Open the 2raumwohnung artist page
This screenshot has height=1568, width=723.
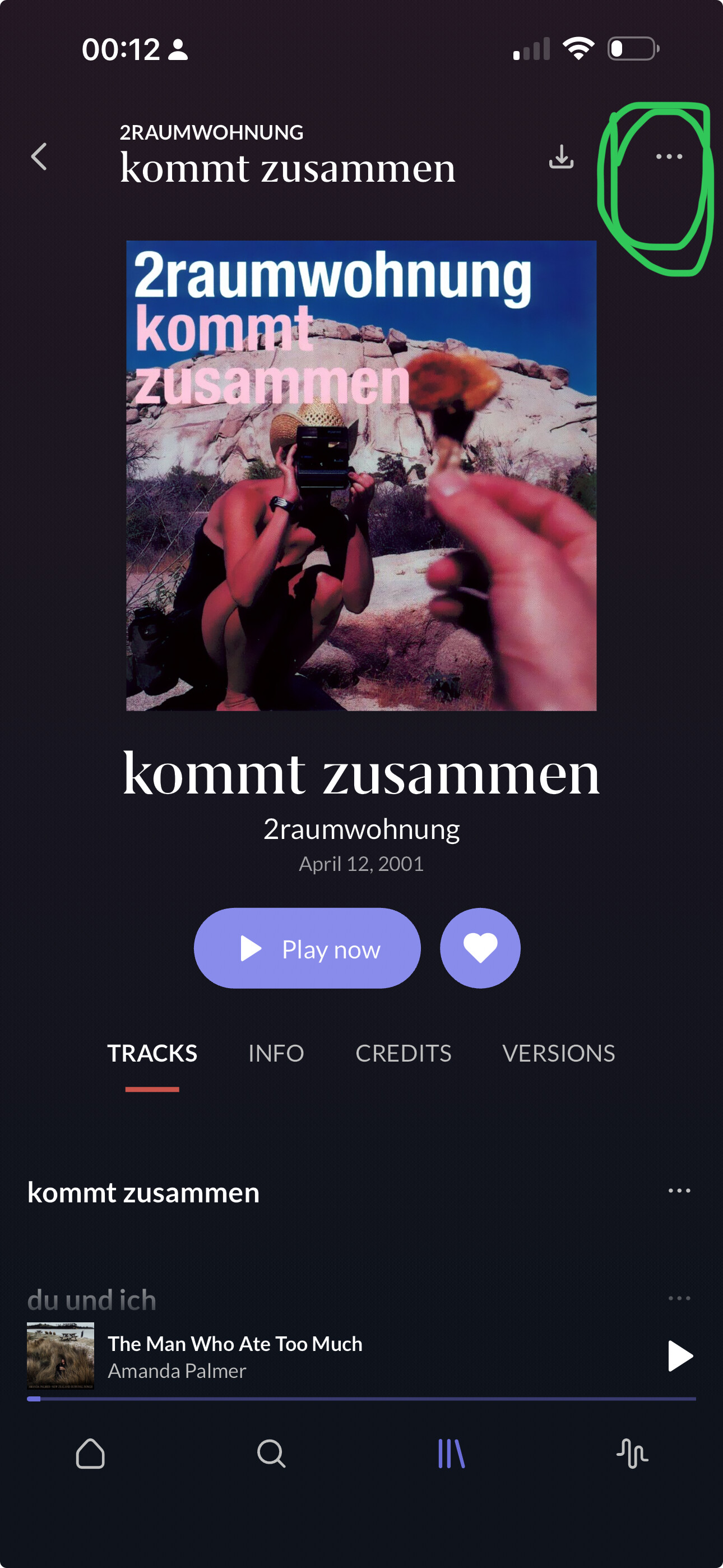point(361,829)
